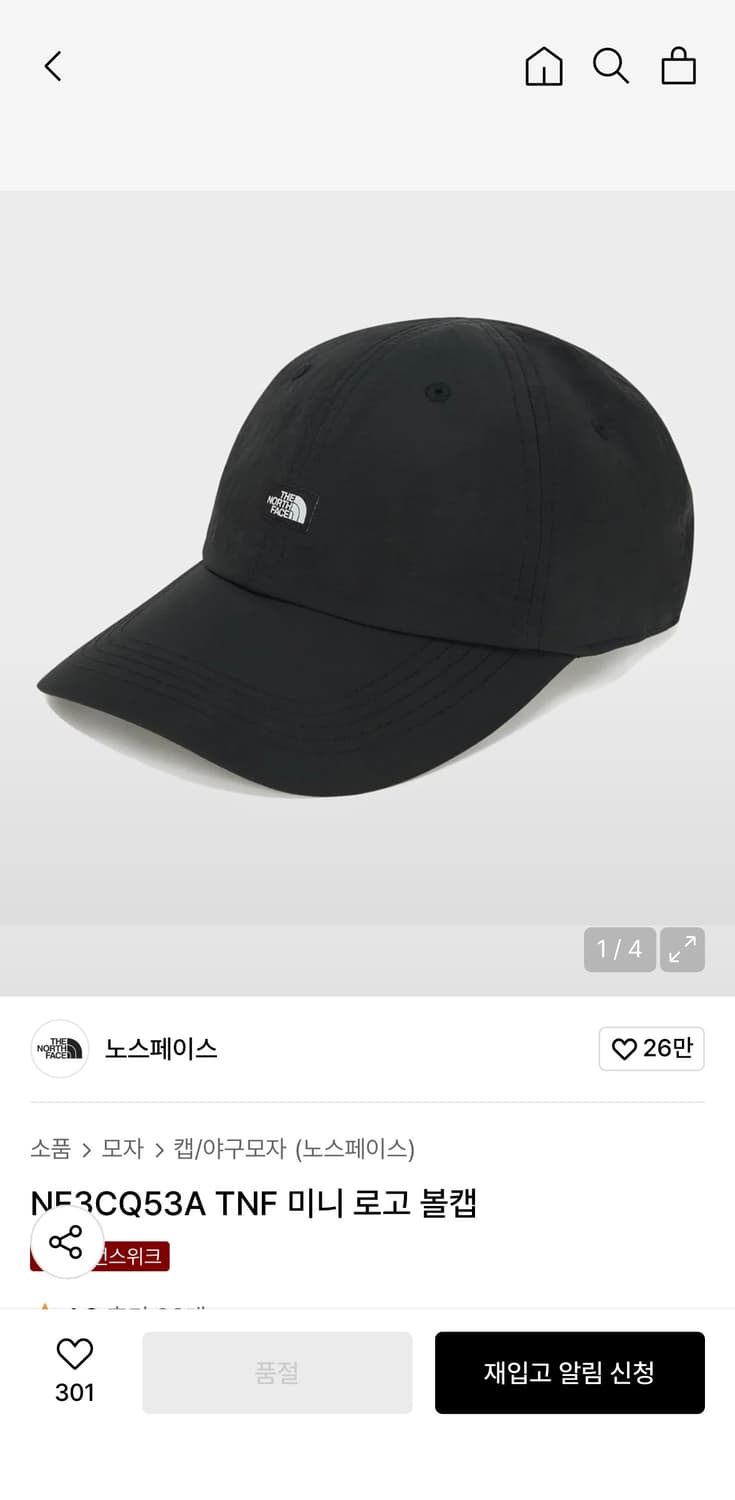735x1500 pixels.
Task: Open the shopping bag
Action: pyautogui.click(x=679, y=67)
